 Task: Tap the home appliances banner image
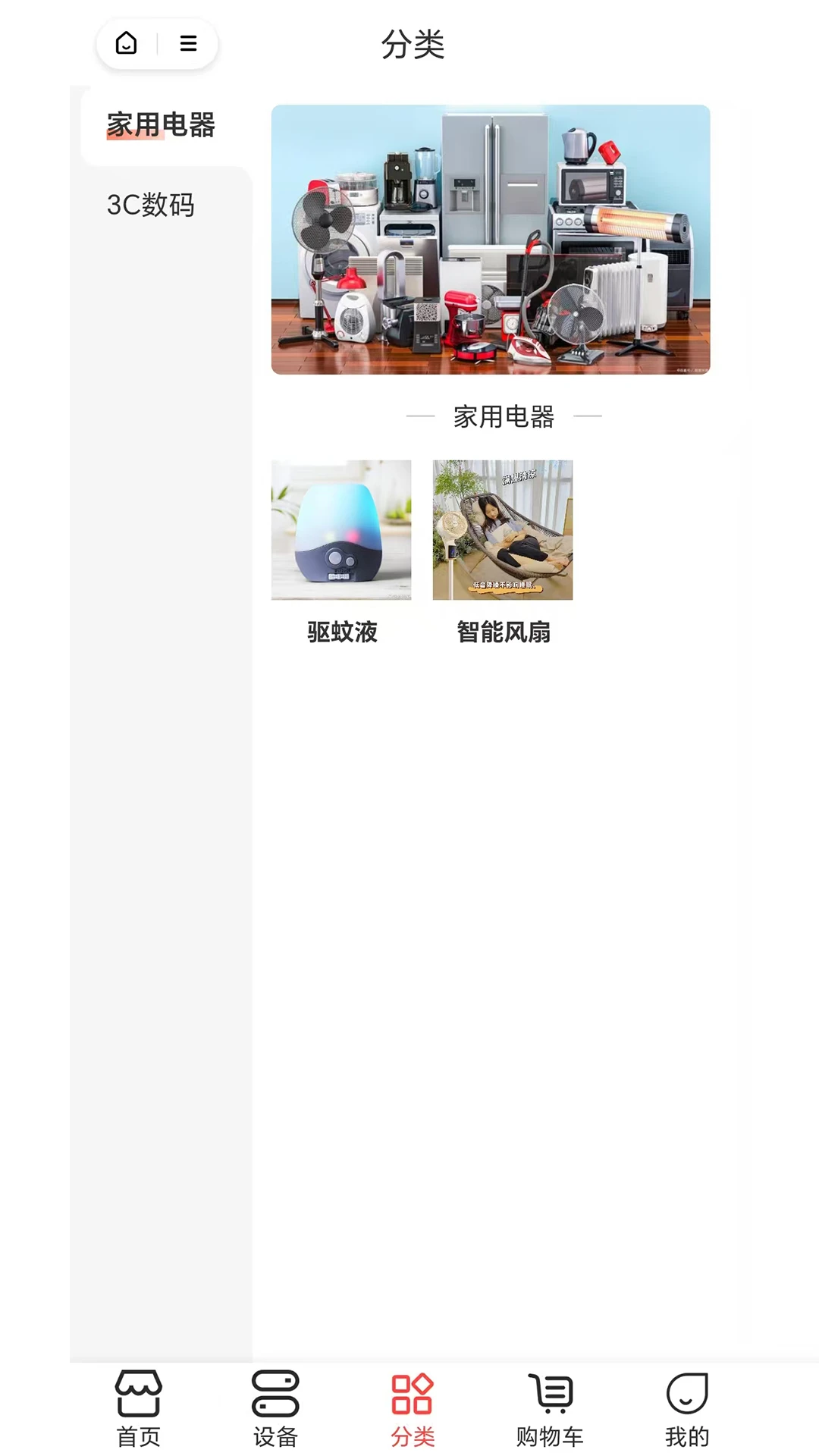click(491, 239)
